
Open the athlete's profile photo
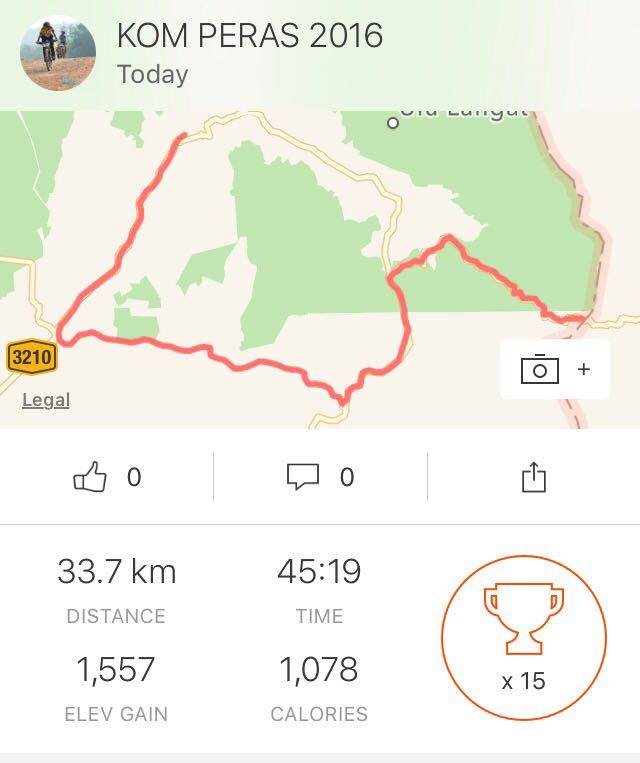[x=58, y=53]
